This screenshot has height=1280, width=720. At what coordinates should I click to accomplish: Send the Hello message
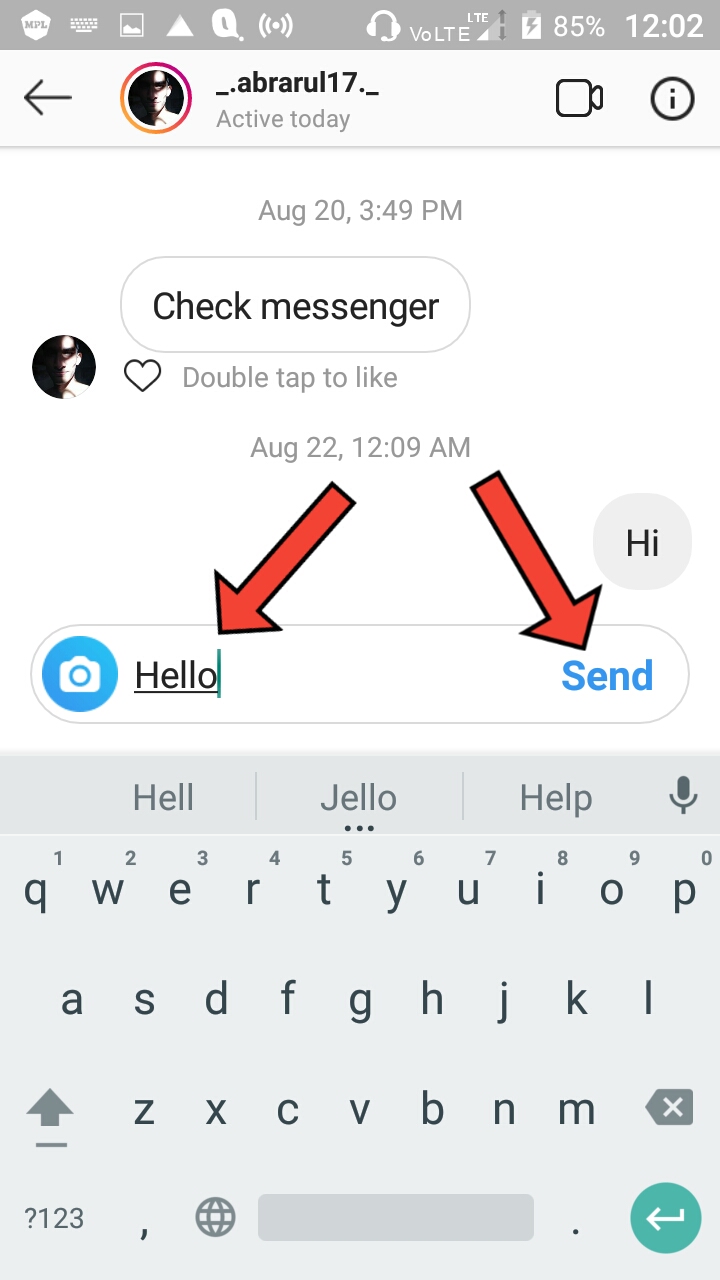pos(606,676)
